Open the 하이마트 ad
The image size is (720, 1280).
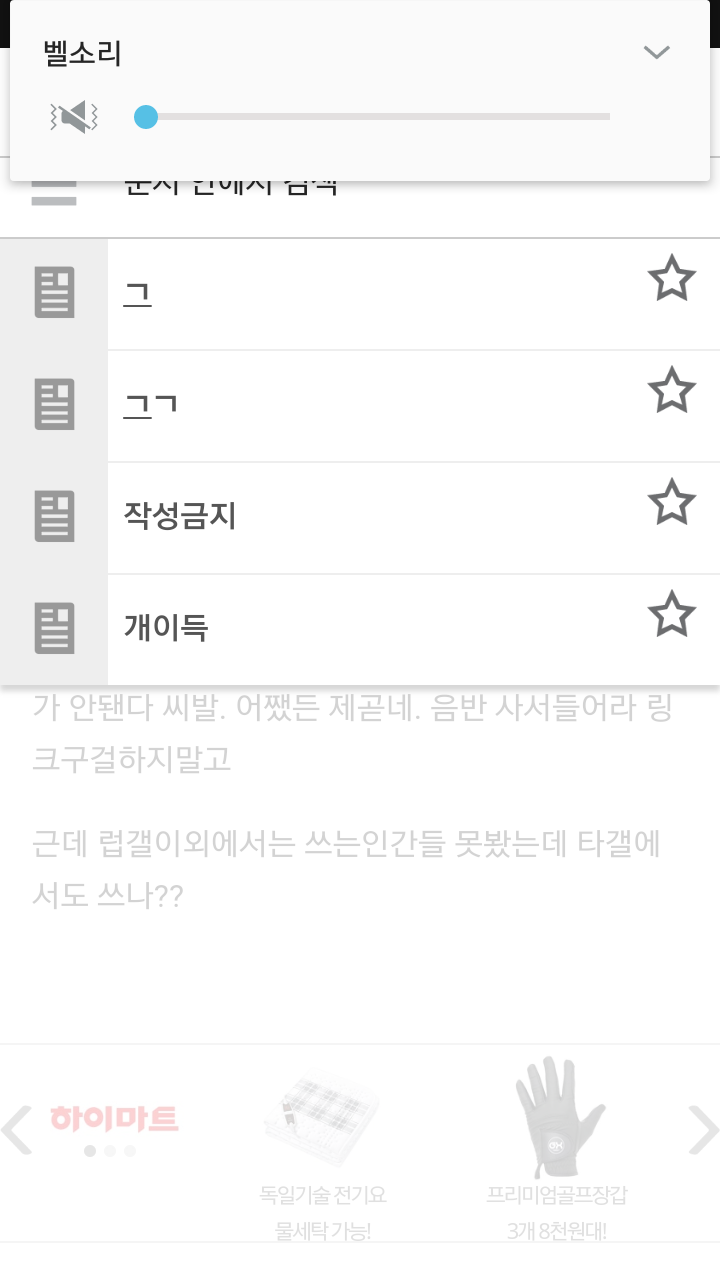[114, 1119]
